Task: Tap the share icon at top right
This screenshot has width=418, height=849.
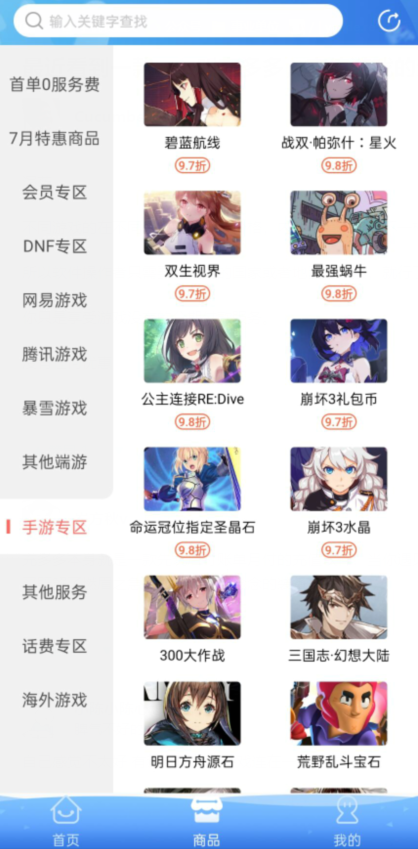Action: pyautogui.click(x=389, y=21)
